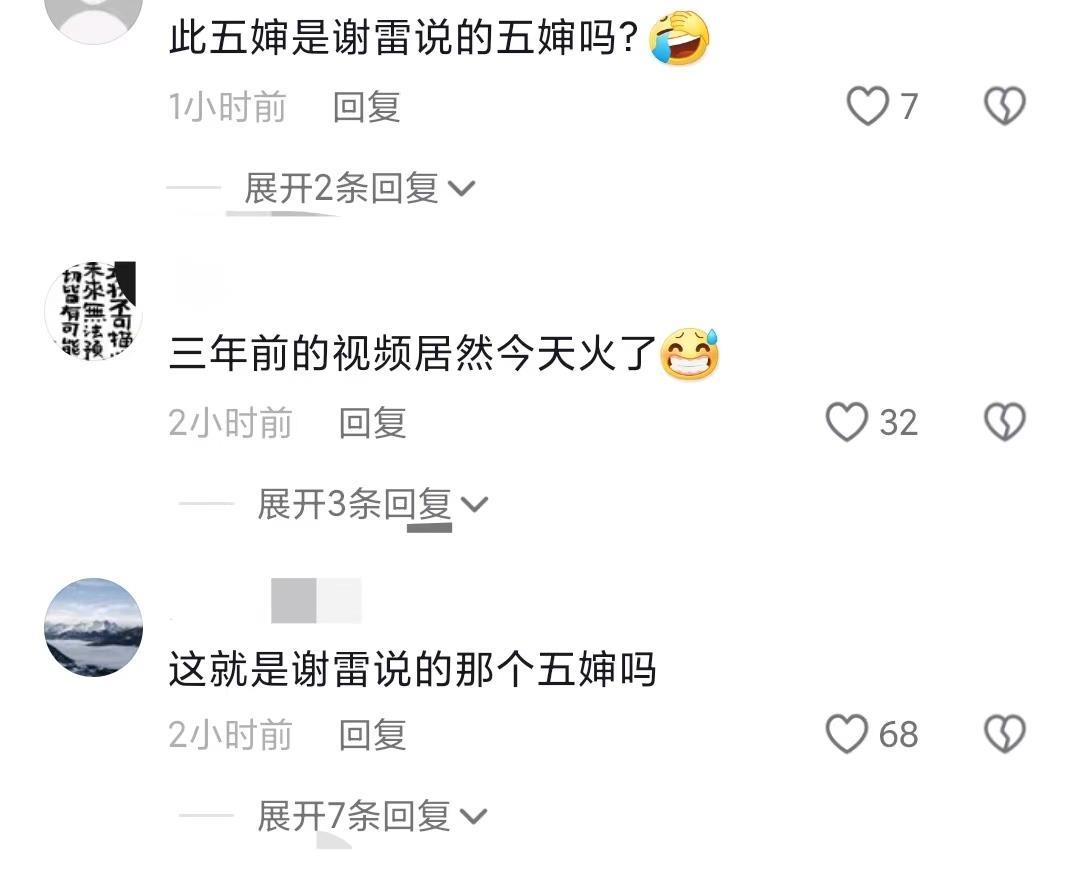Expand 展开3条回复

[371, 504]
